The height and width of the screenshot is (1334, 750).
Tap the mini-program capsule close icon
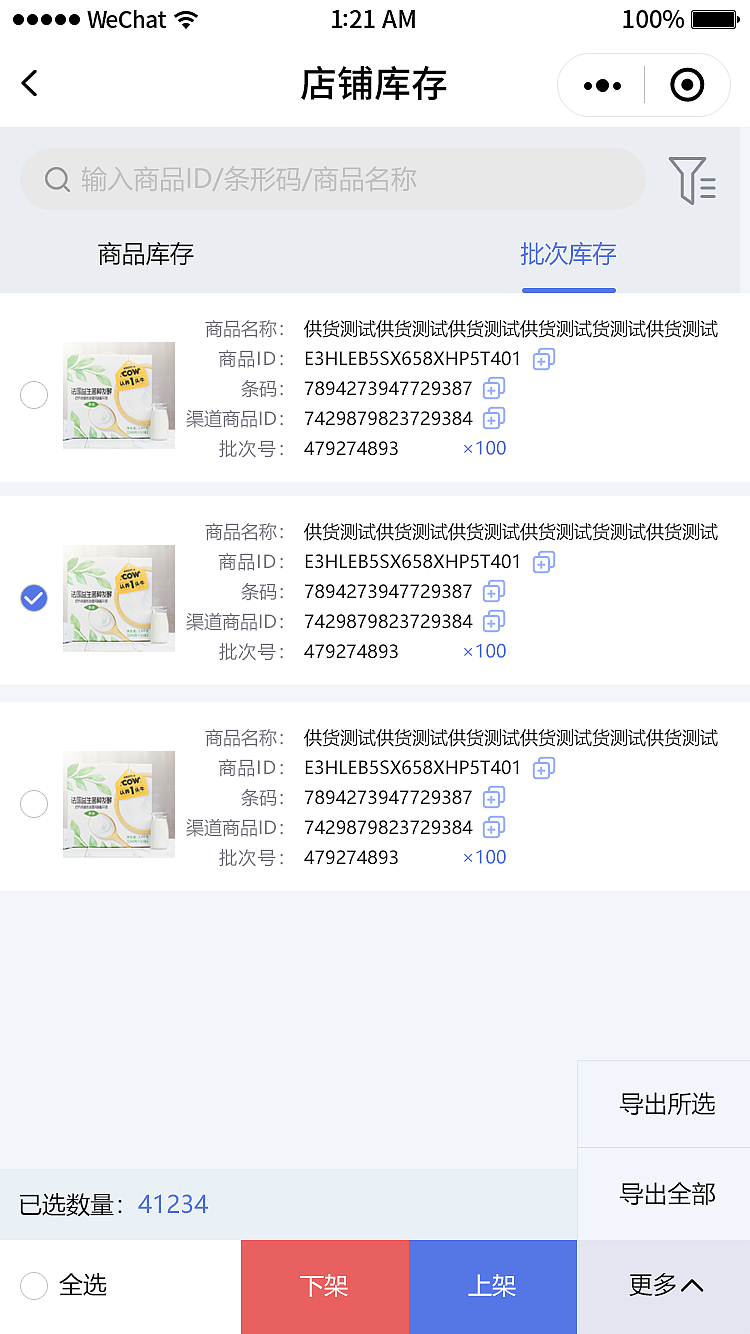coord(688,85)
